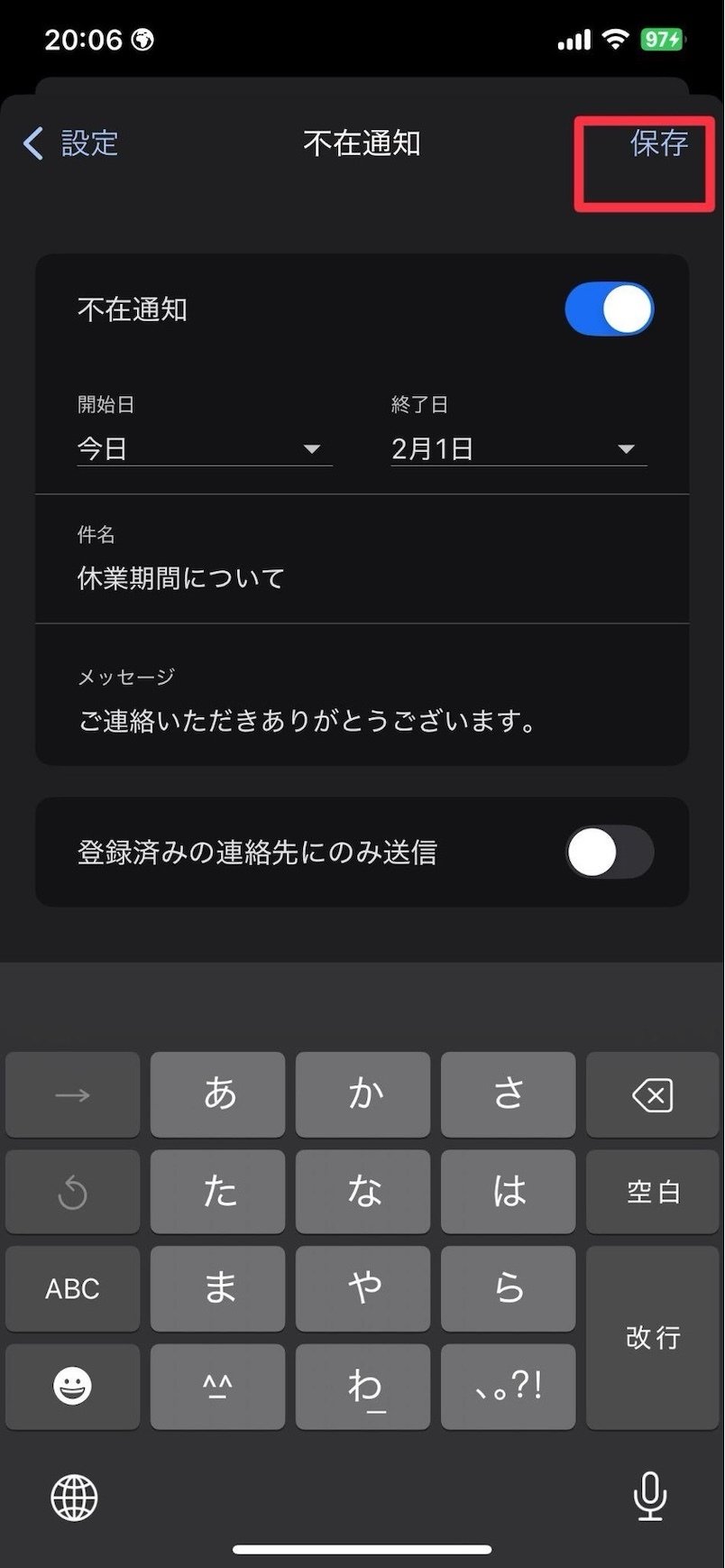Tap the 件名 subject field showing 休業期間について
The height and width of the screenshot is (1568, 725).
tap(180, 576)
